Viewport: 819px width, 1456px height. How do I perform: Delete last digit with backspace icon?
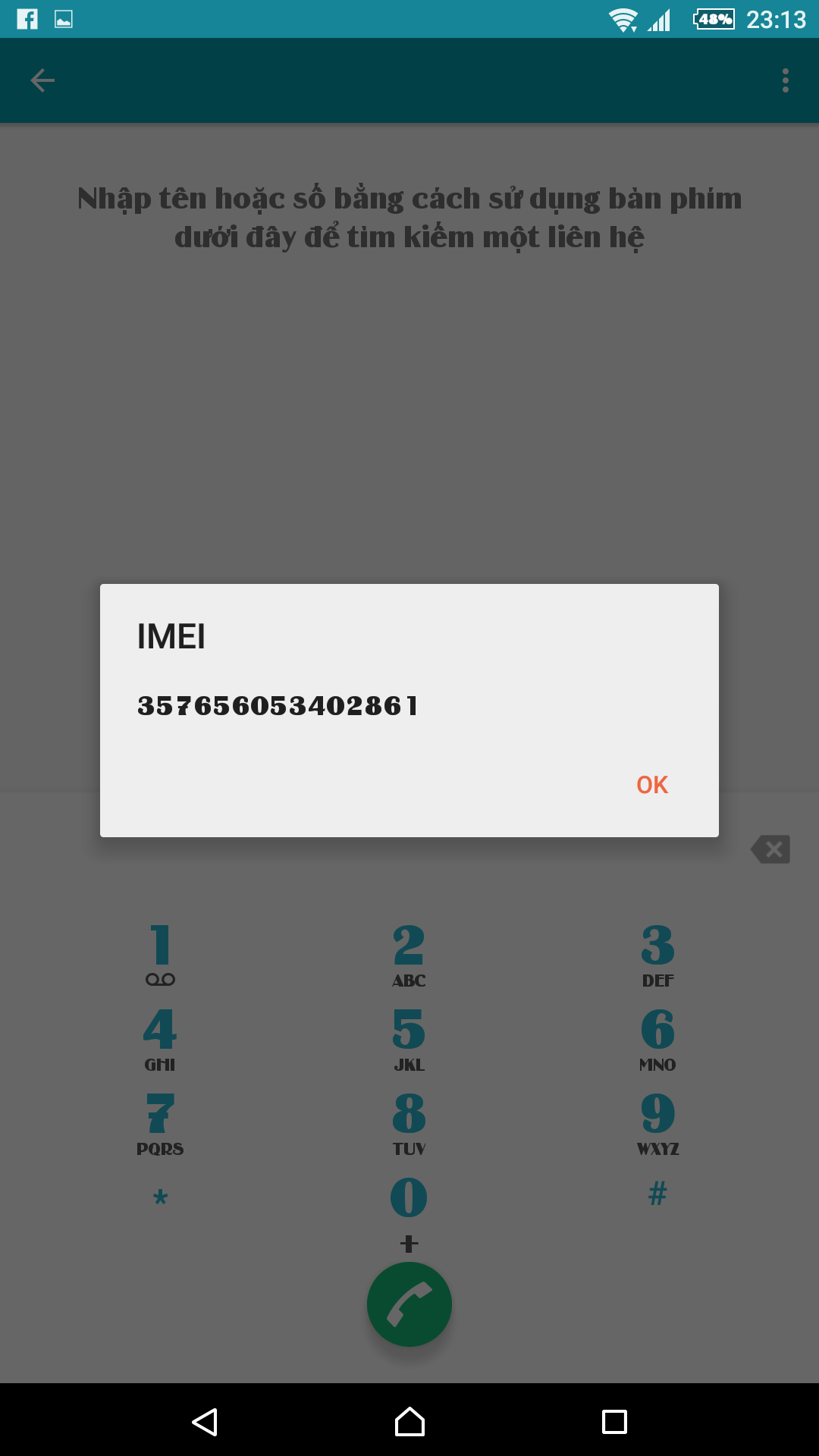coord(770,849)
